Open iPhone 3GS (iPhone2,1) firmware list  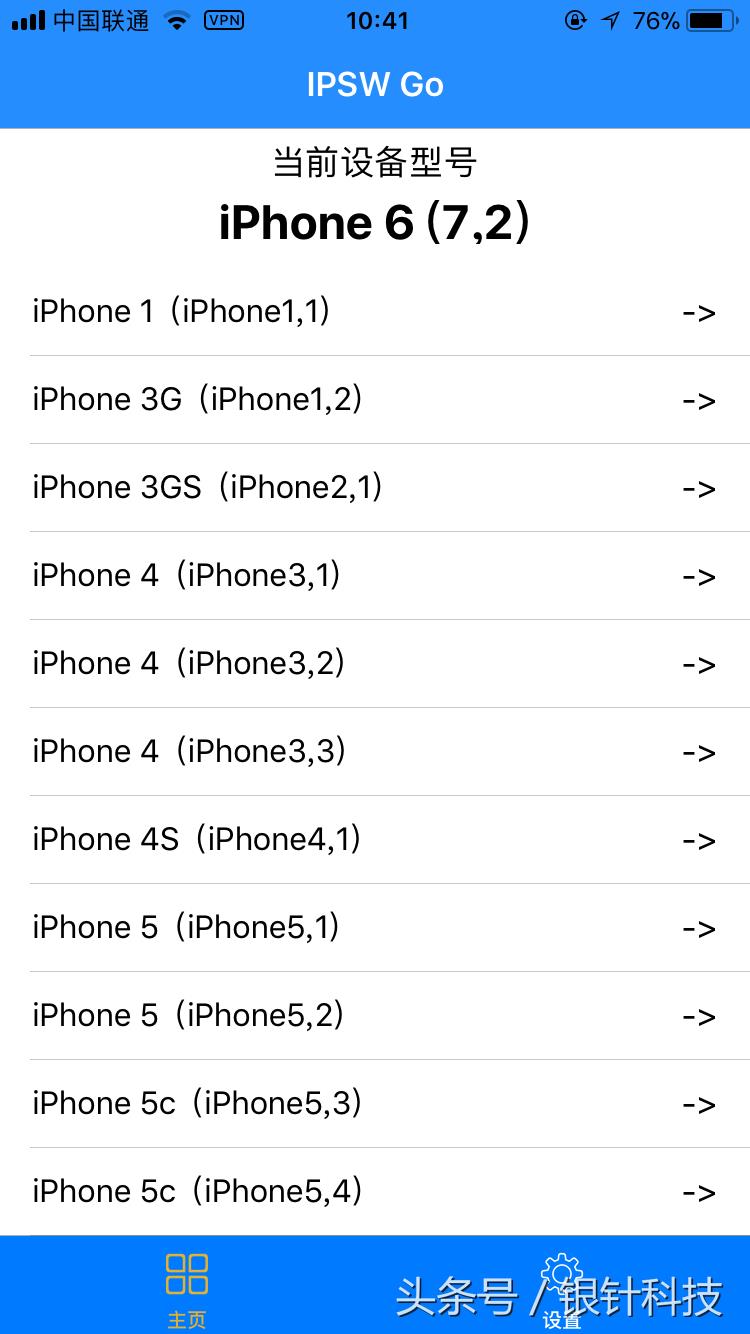coord(375,488)
